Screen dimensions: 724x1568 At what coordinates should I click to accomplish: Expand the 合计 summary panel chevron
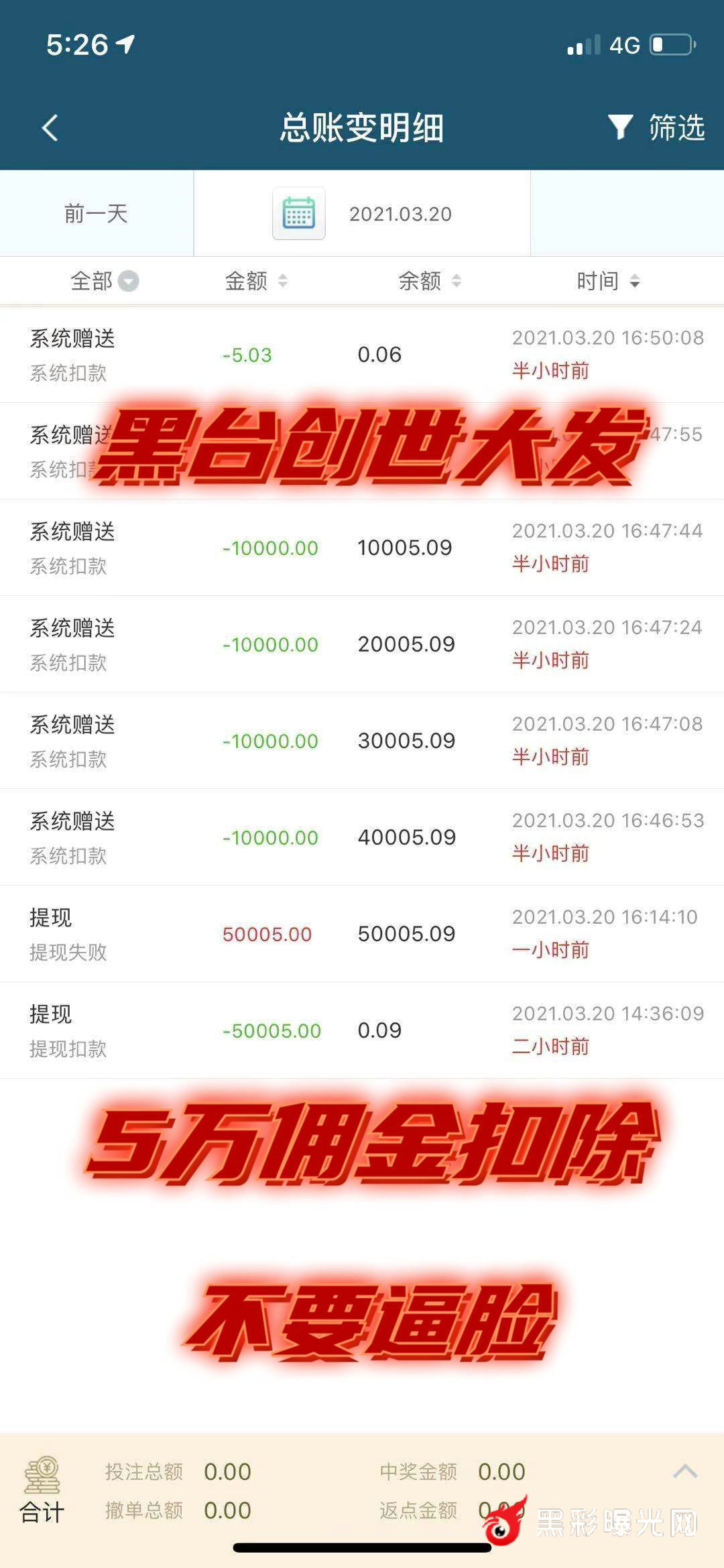pos(685,1471)
